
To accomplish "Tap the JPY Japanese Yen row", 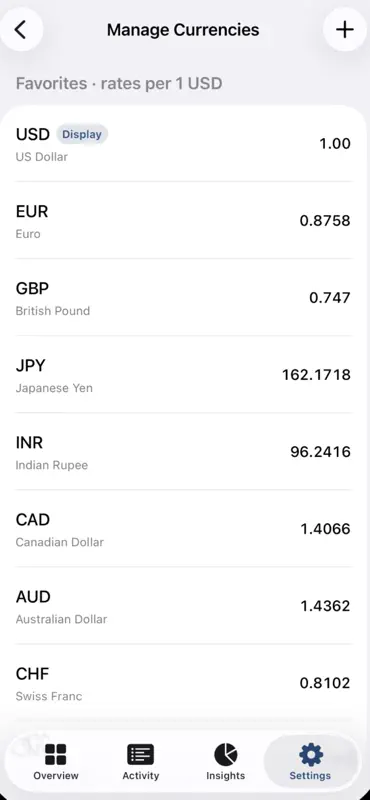I will pyautogui.click(x=184, y=374).
